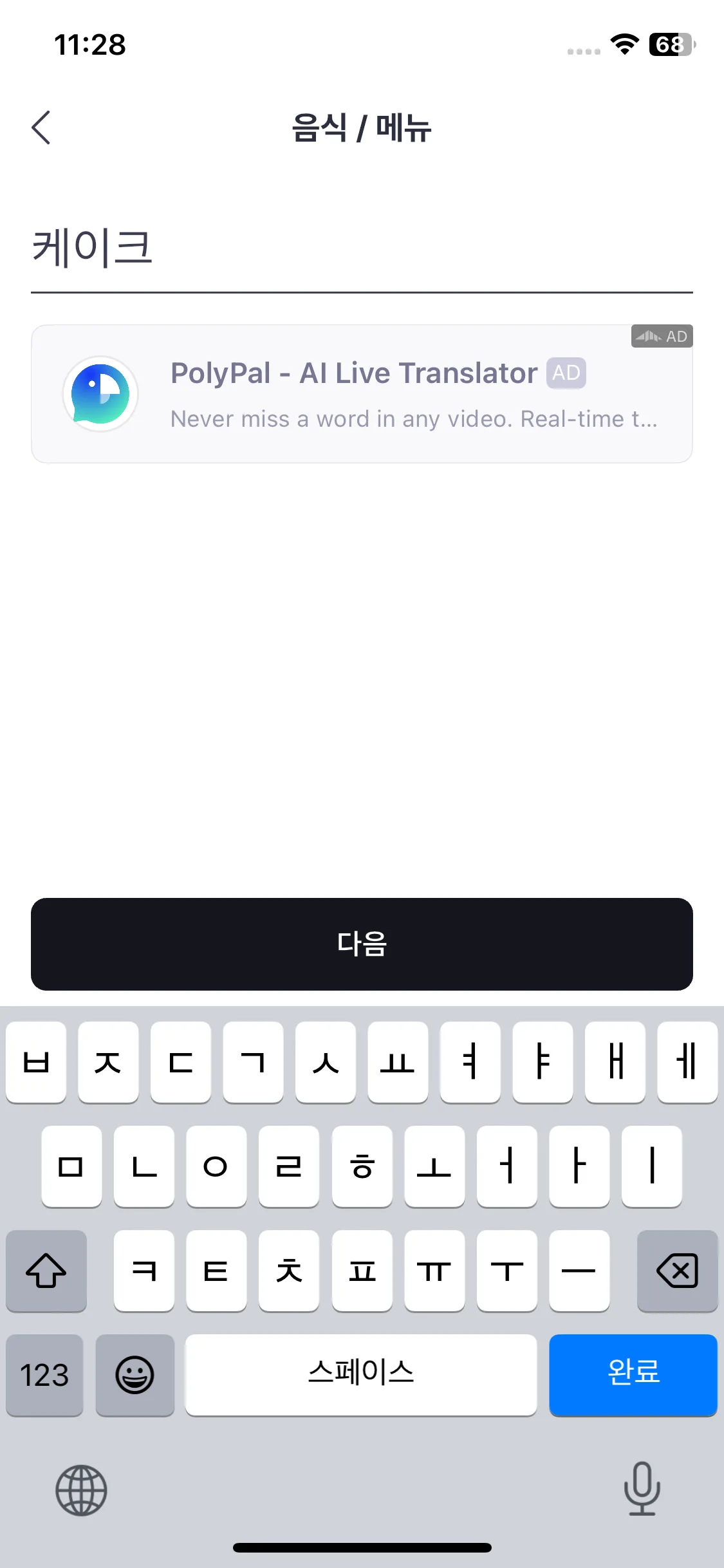Image resolution: width=724 pixels, height=1568 pixels.
Task: Open the PolyPal AI Live Translator ad
Action: (362, 394)
